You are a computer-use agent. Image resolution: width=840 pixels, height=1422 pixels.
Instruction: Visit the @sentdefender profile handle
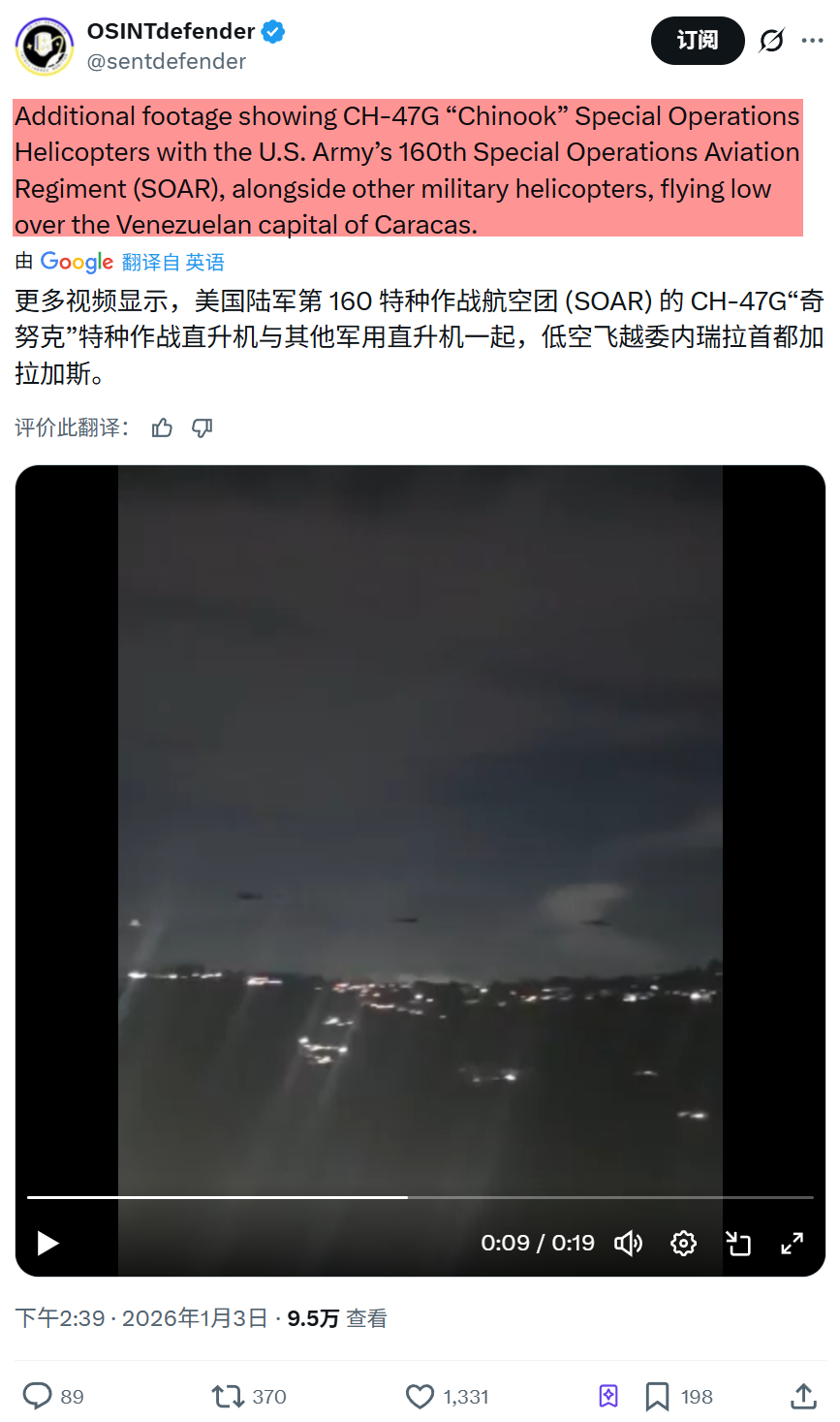(169, 60)
